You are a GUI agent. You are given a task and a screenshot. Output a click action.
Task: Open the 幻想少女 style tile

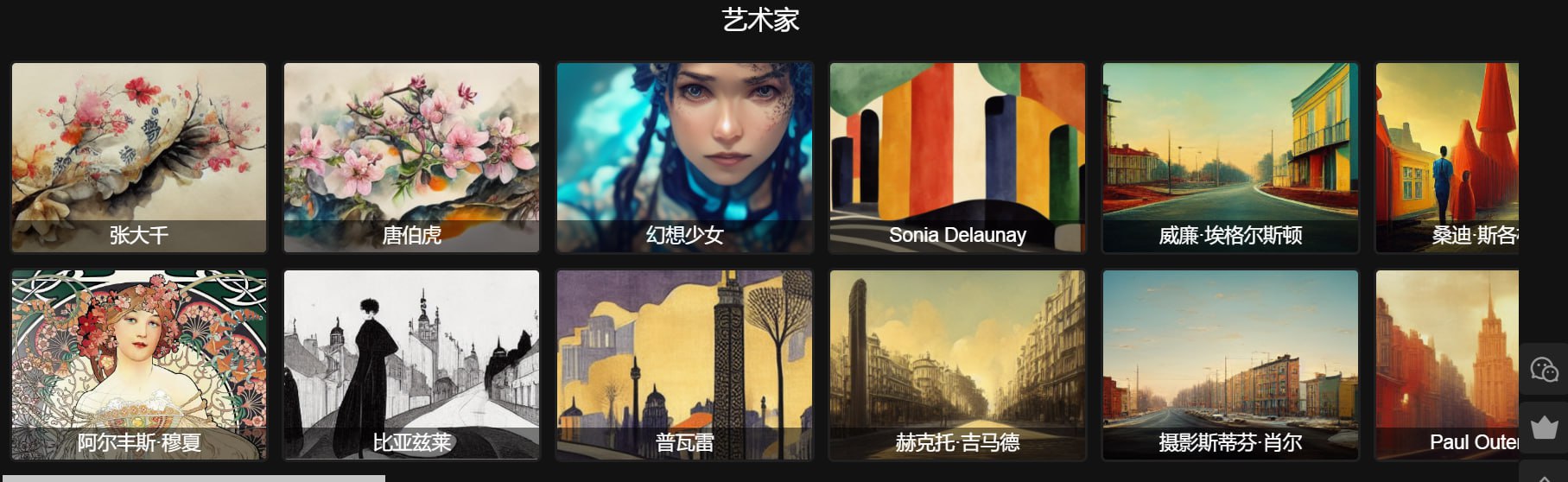click(x=684, y=157)
